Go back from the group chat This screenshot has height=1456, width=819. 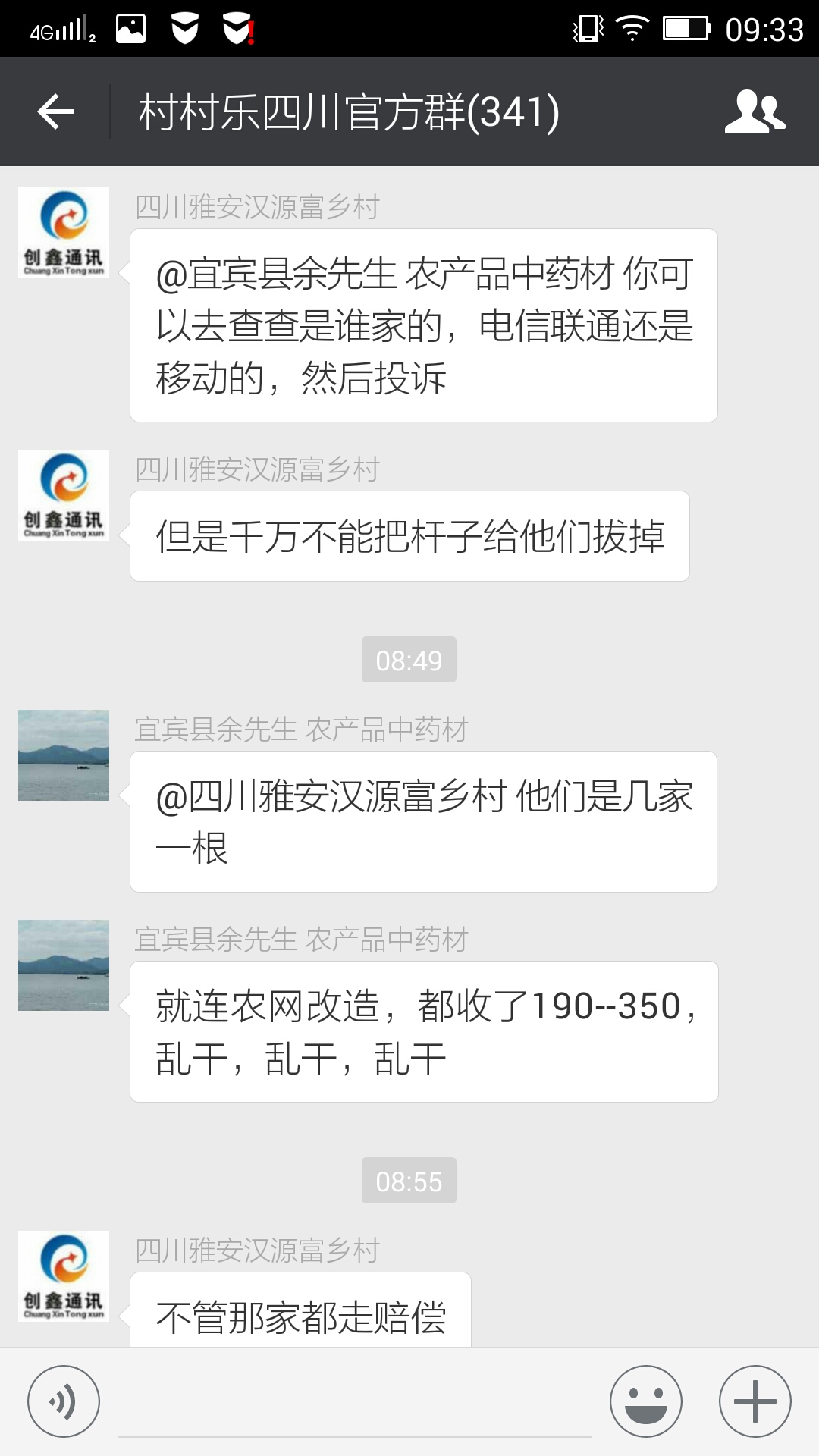tap(55, 112)
